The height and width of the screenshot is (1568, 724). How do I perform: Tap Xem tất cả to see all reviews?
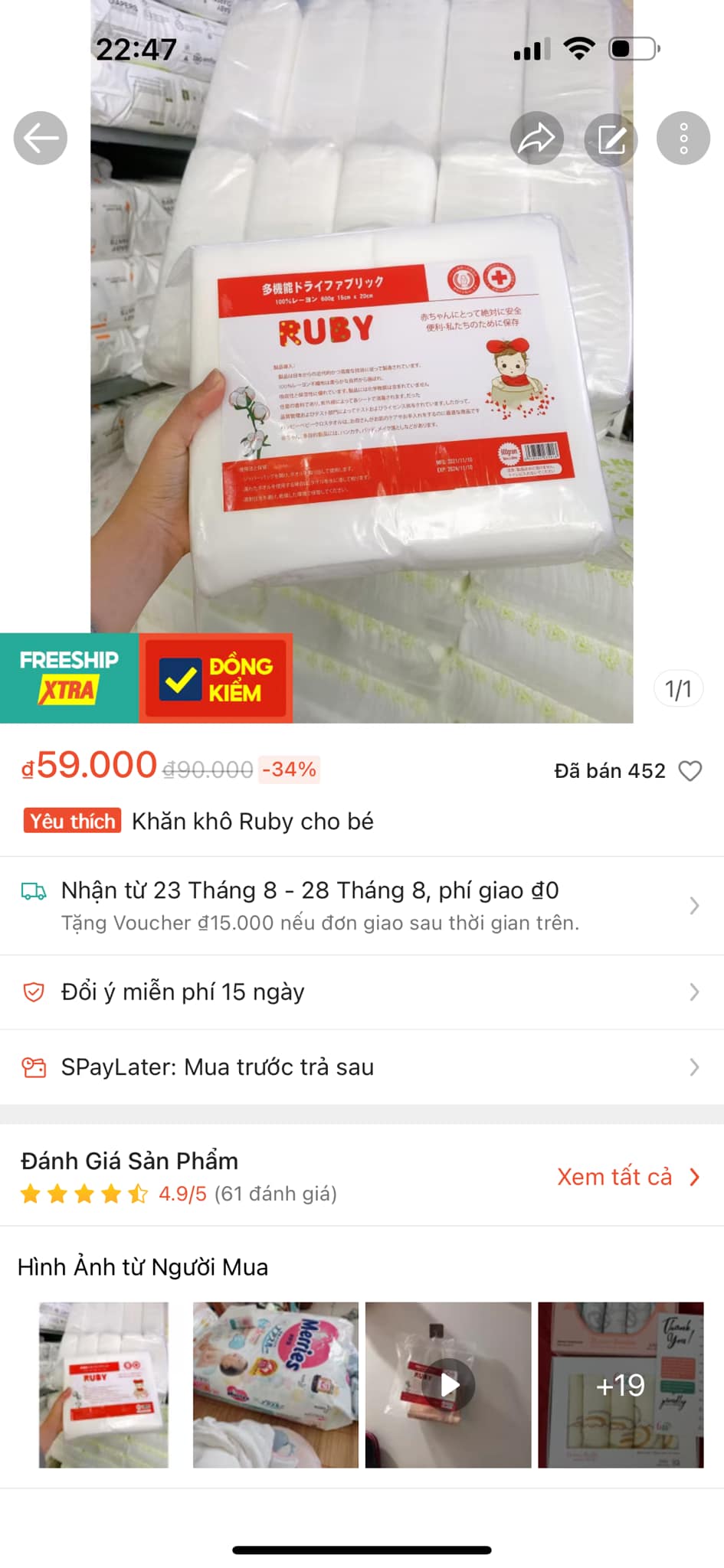click(x=627, y=1177)
